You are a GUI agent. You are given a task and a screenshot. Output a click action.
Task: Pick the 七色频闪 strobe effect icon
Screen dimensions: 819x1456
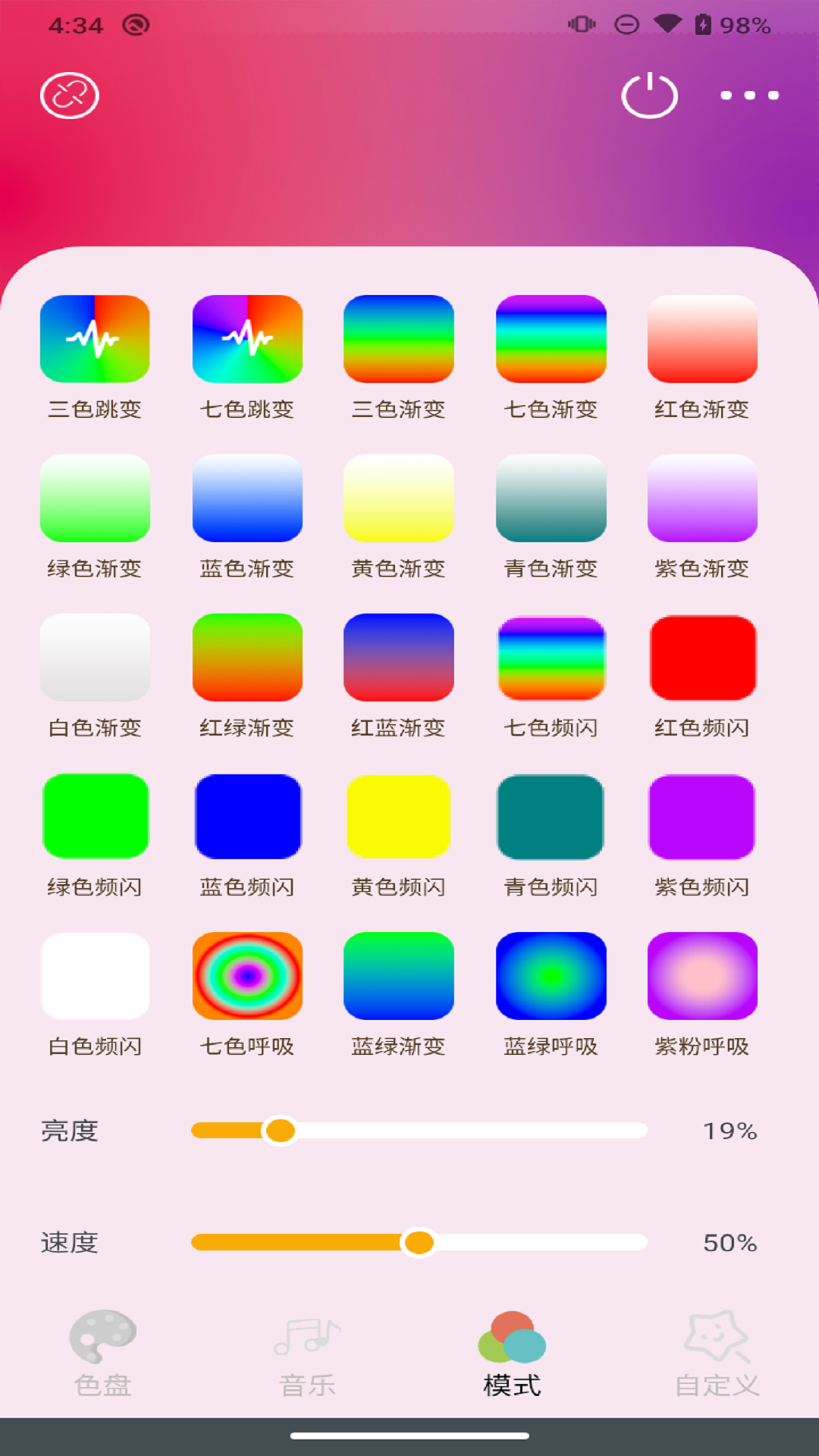551,657
